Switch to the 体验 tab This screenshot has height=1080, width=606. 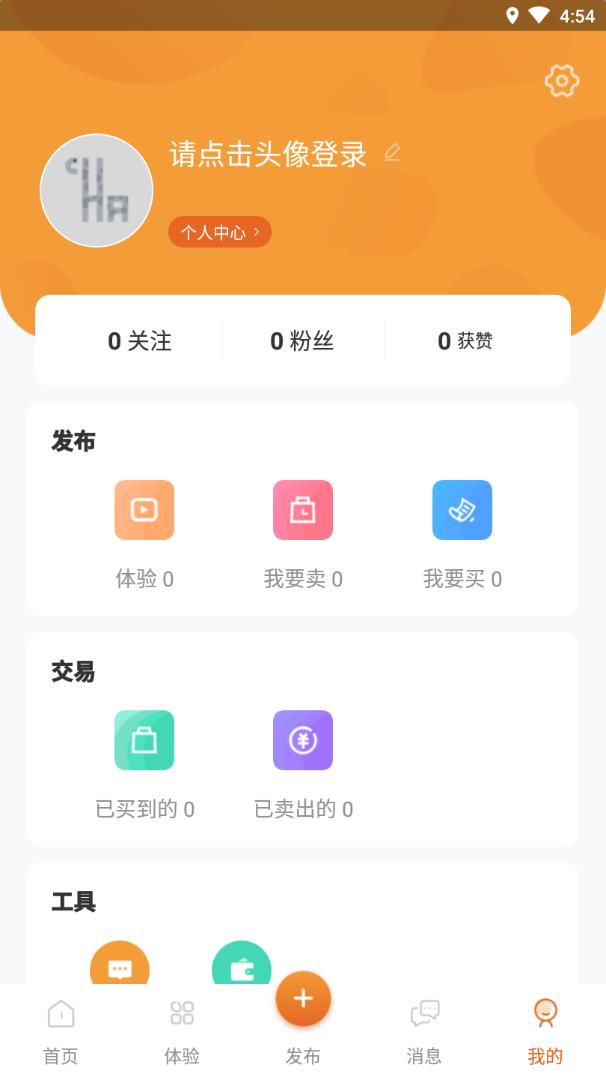182,1030
